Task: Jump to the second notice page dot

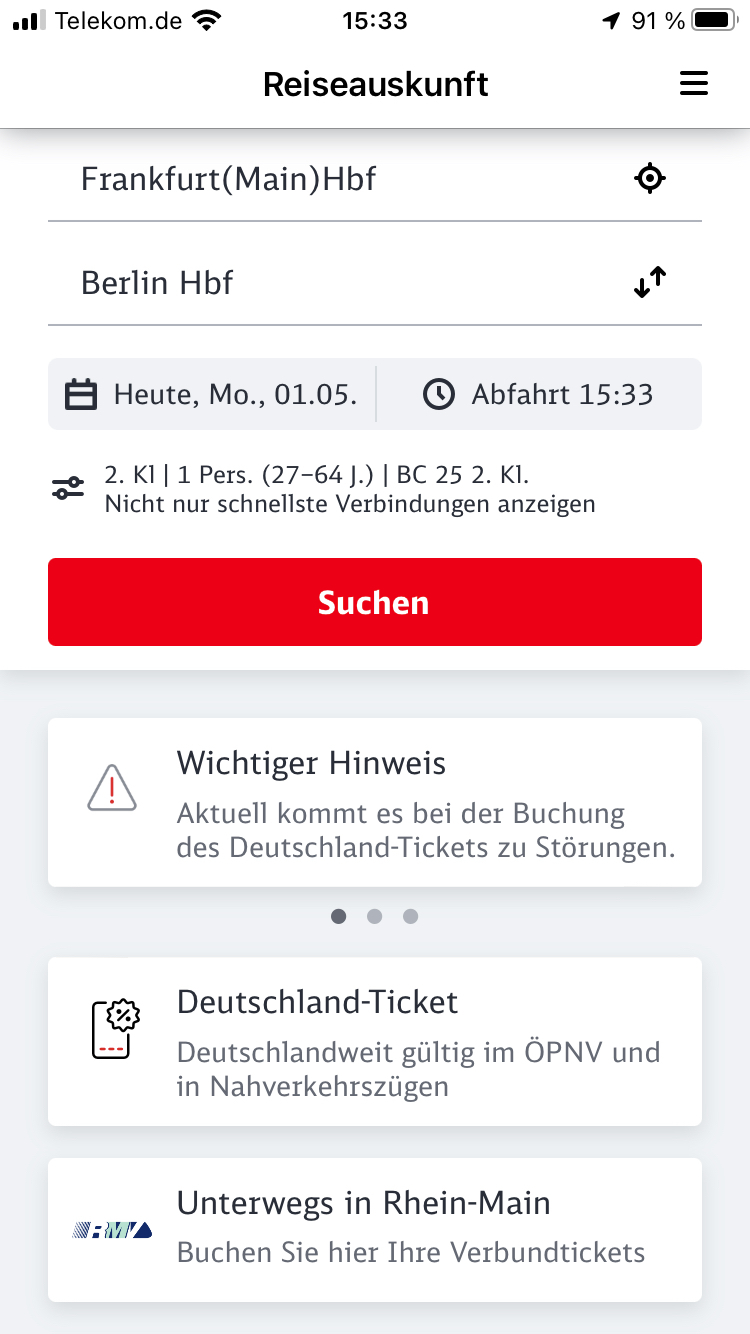Action: point(375,916)
